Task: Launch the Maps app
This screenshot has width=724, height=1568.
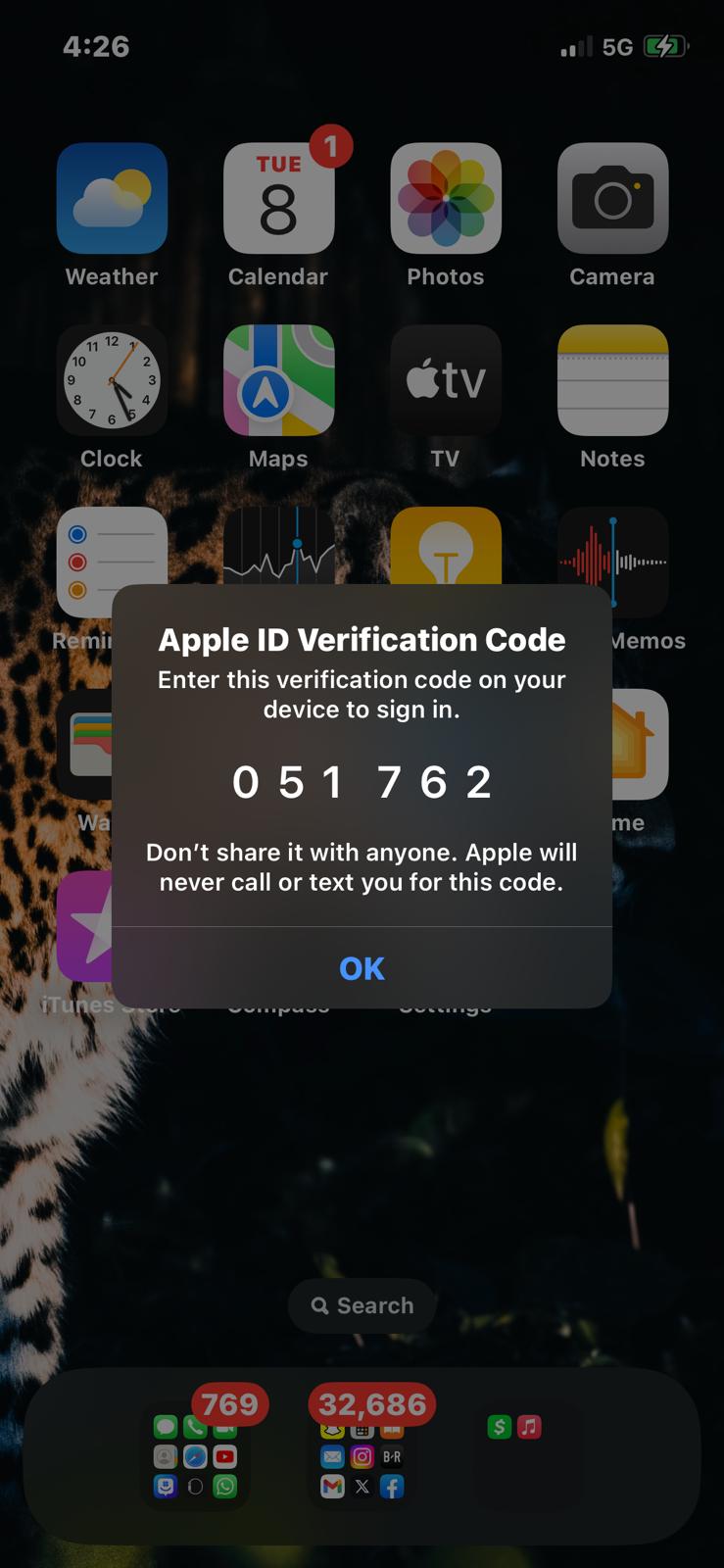Action: 278,380
